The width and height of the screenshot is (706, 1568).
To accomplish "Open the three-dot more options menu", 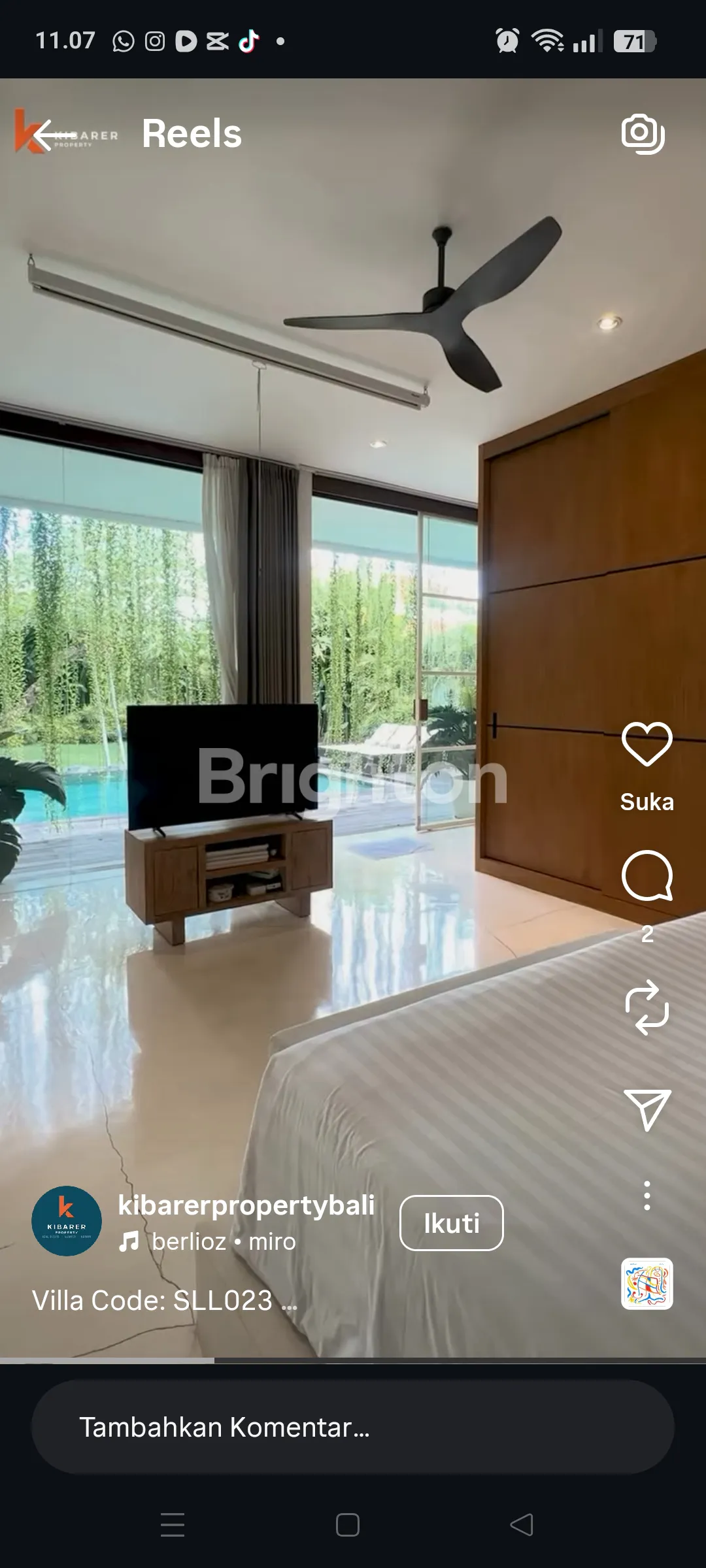I will 647,1195.
